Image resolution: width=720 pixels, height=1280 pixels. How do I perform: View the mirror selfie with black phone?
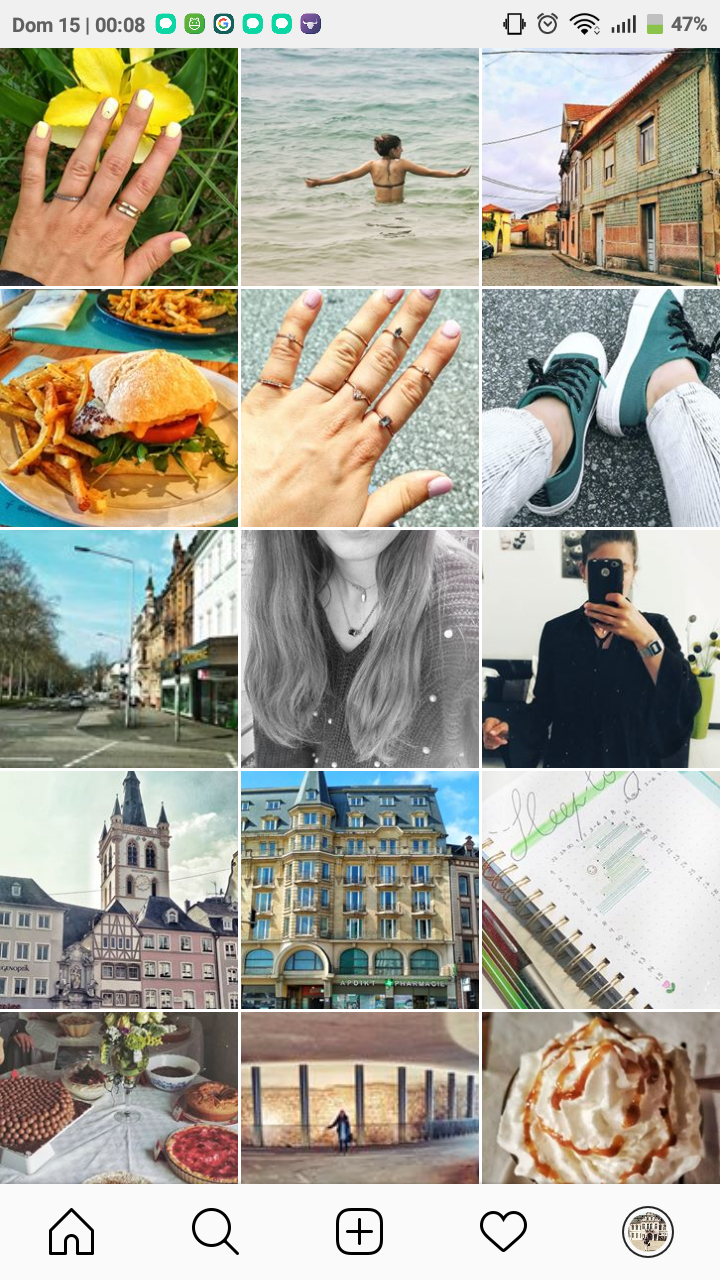click(x=601, y=649)
